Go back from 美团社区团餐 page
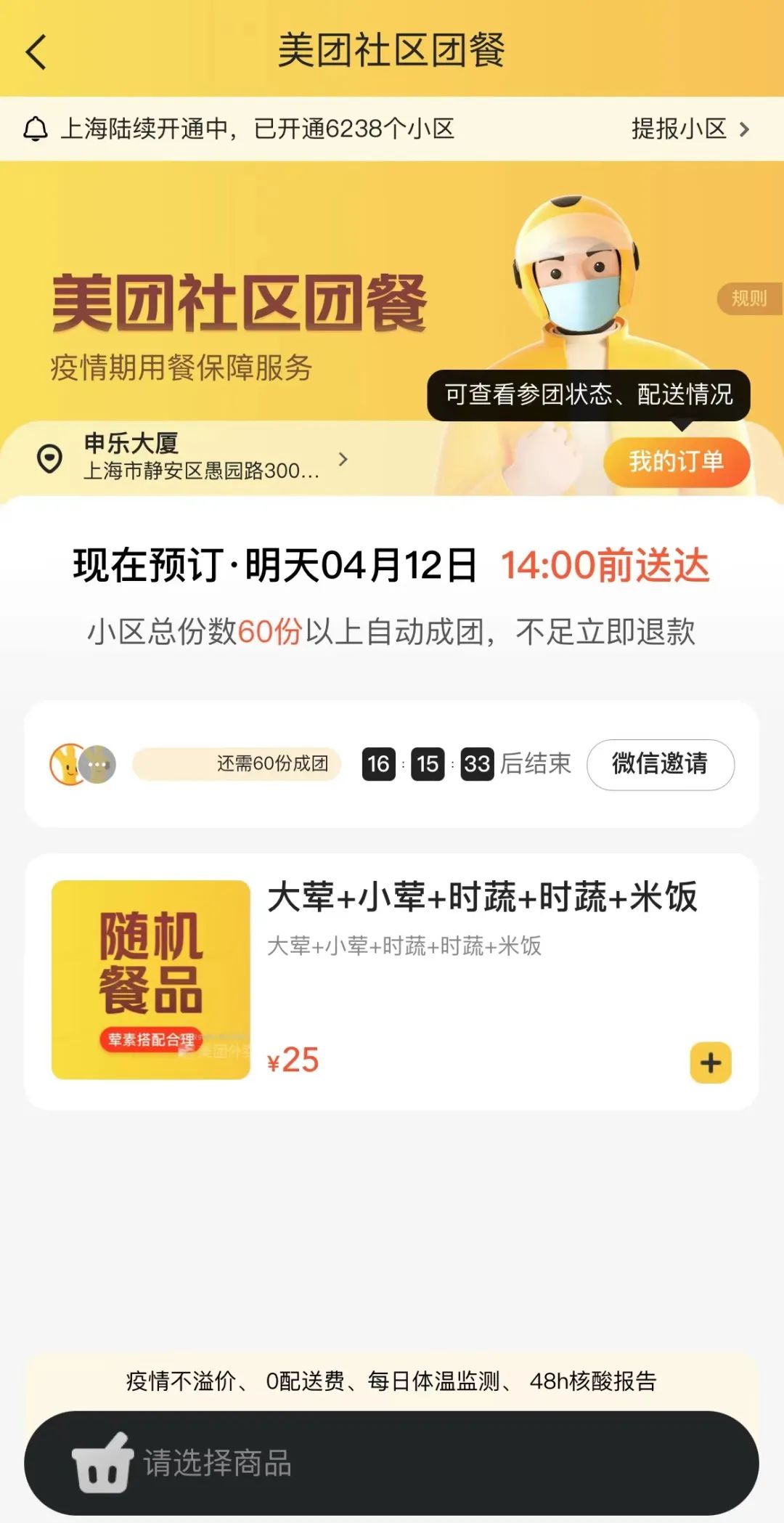The height and width of the screenshot is (1523, 784). pos(36,52)
